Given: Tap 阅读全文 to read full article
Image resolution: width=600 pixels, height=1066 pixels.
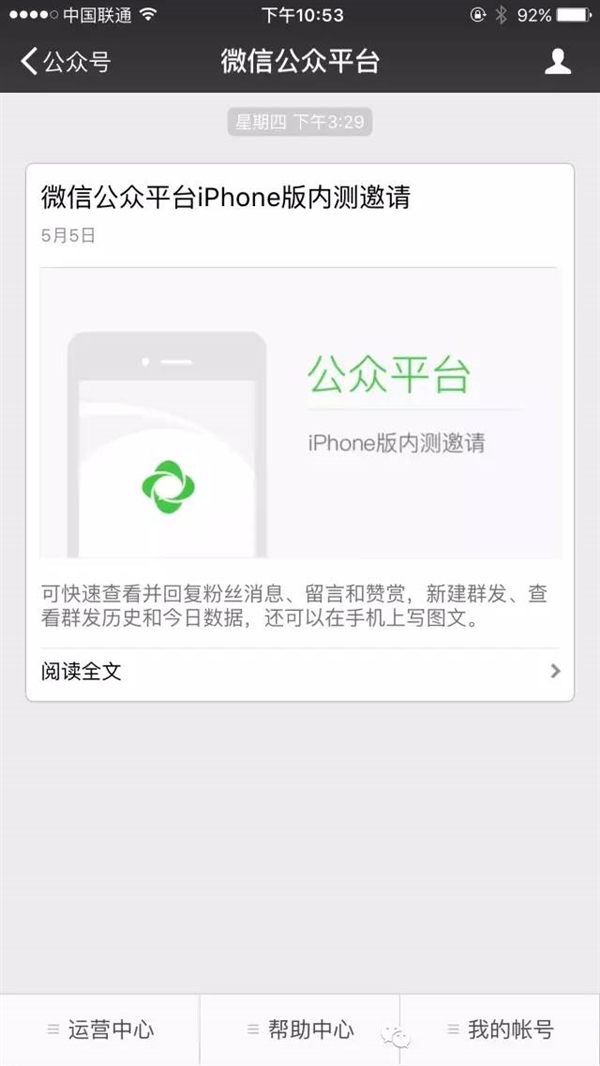Looking at the screenshot, I should click(300, 671).
